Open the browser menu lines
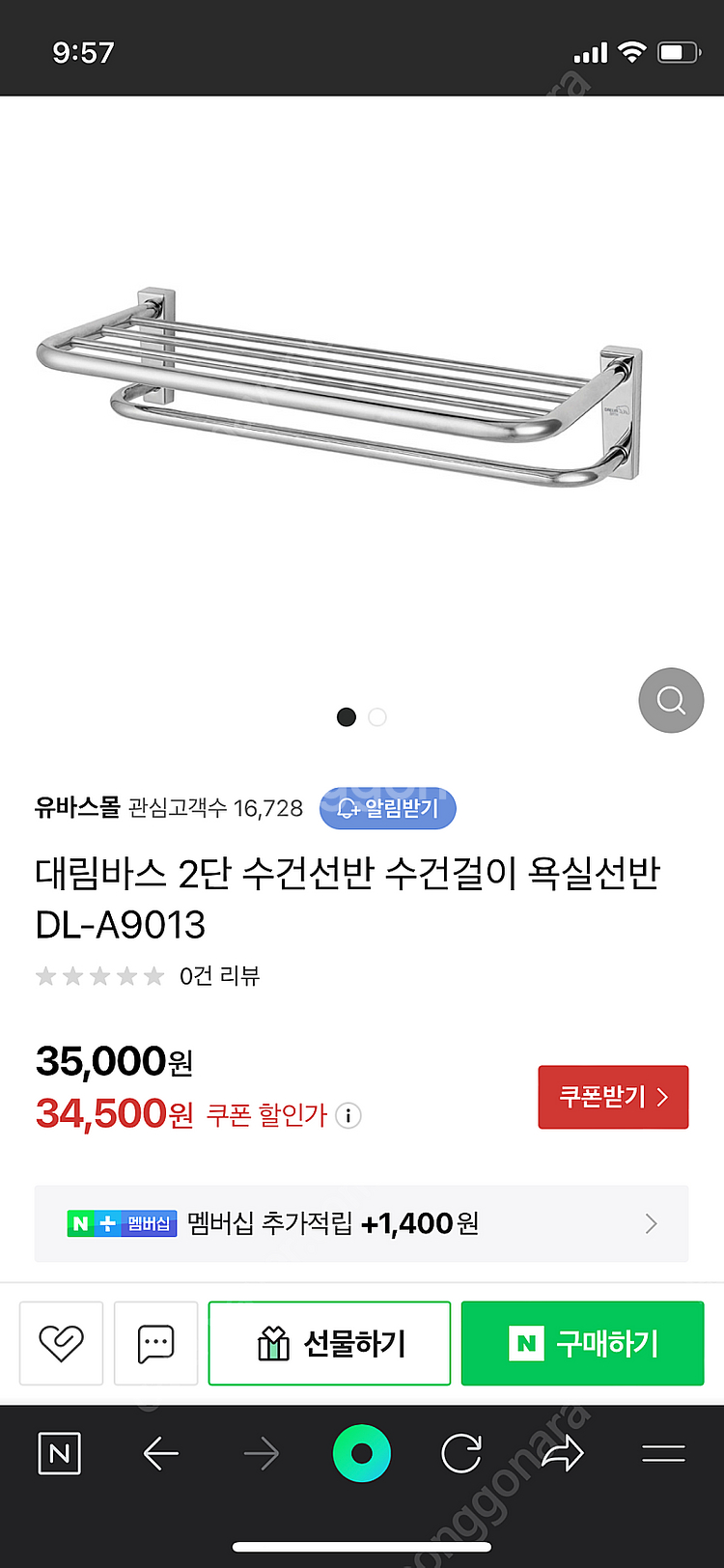The height and width of the screenshot is (1568, 724). pos(663,1453)
